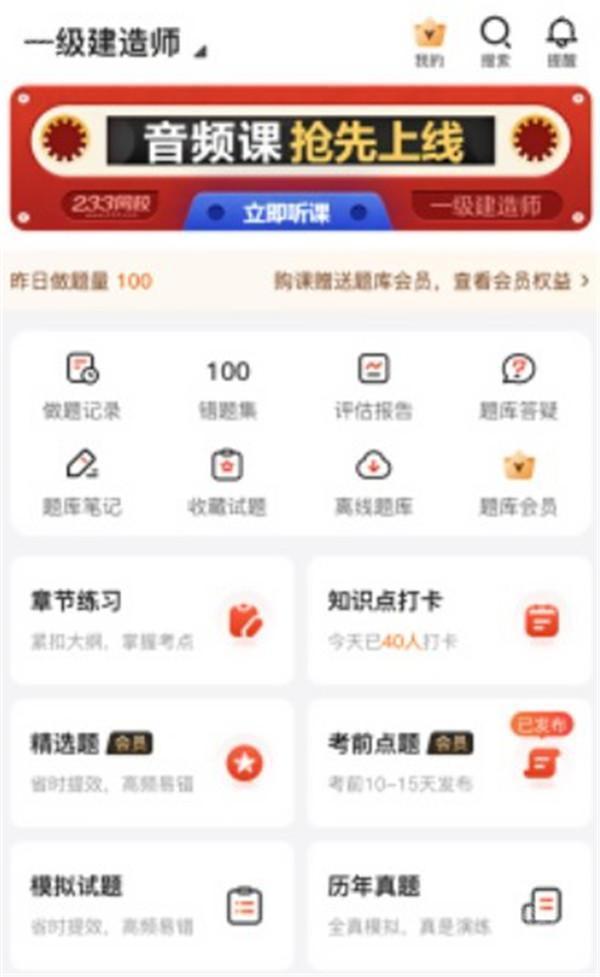Open the 模拟试题 mock exams card

152,904
